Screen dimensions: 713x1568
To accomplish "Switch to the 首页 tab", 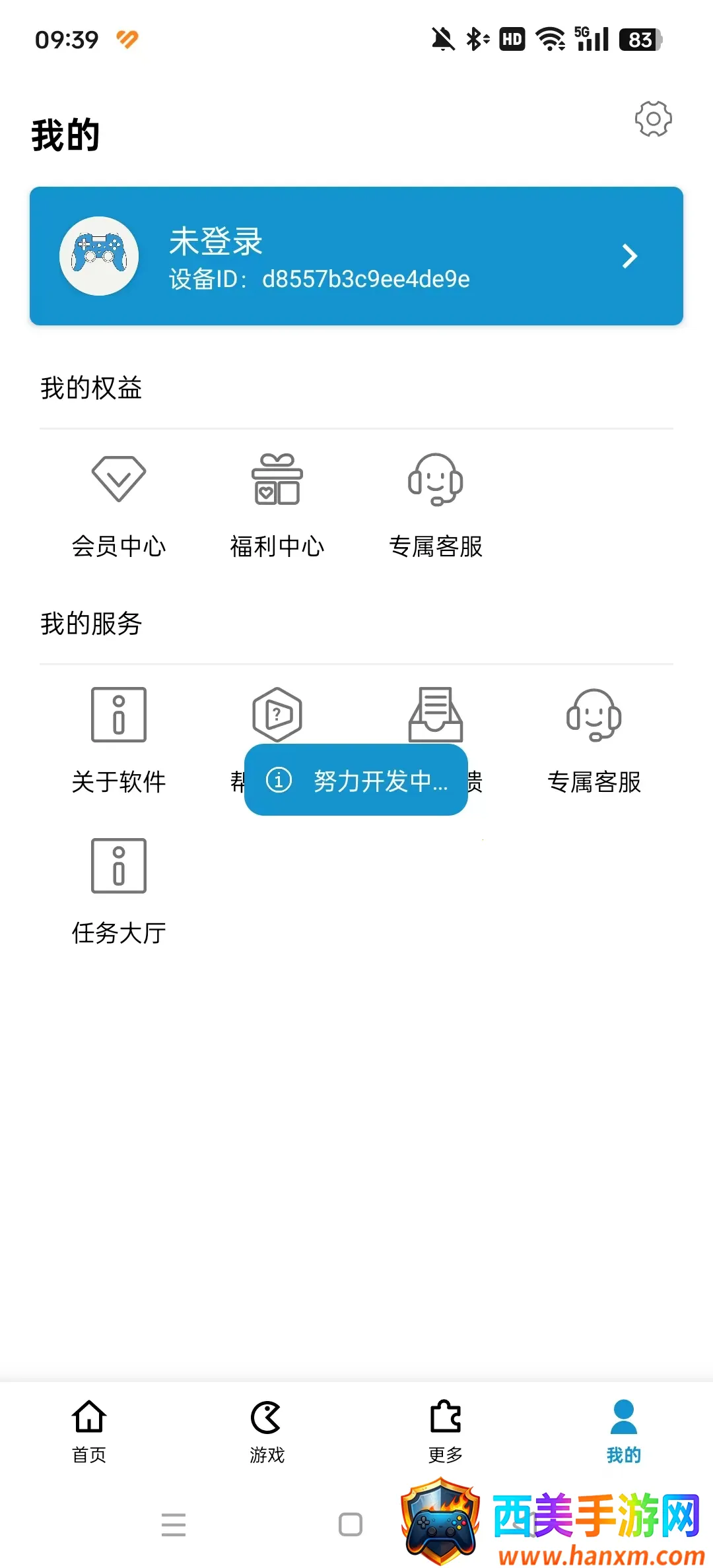I will pos(89,1430).
